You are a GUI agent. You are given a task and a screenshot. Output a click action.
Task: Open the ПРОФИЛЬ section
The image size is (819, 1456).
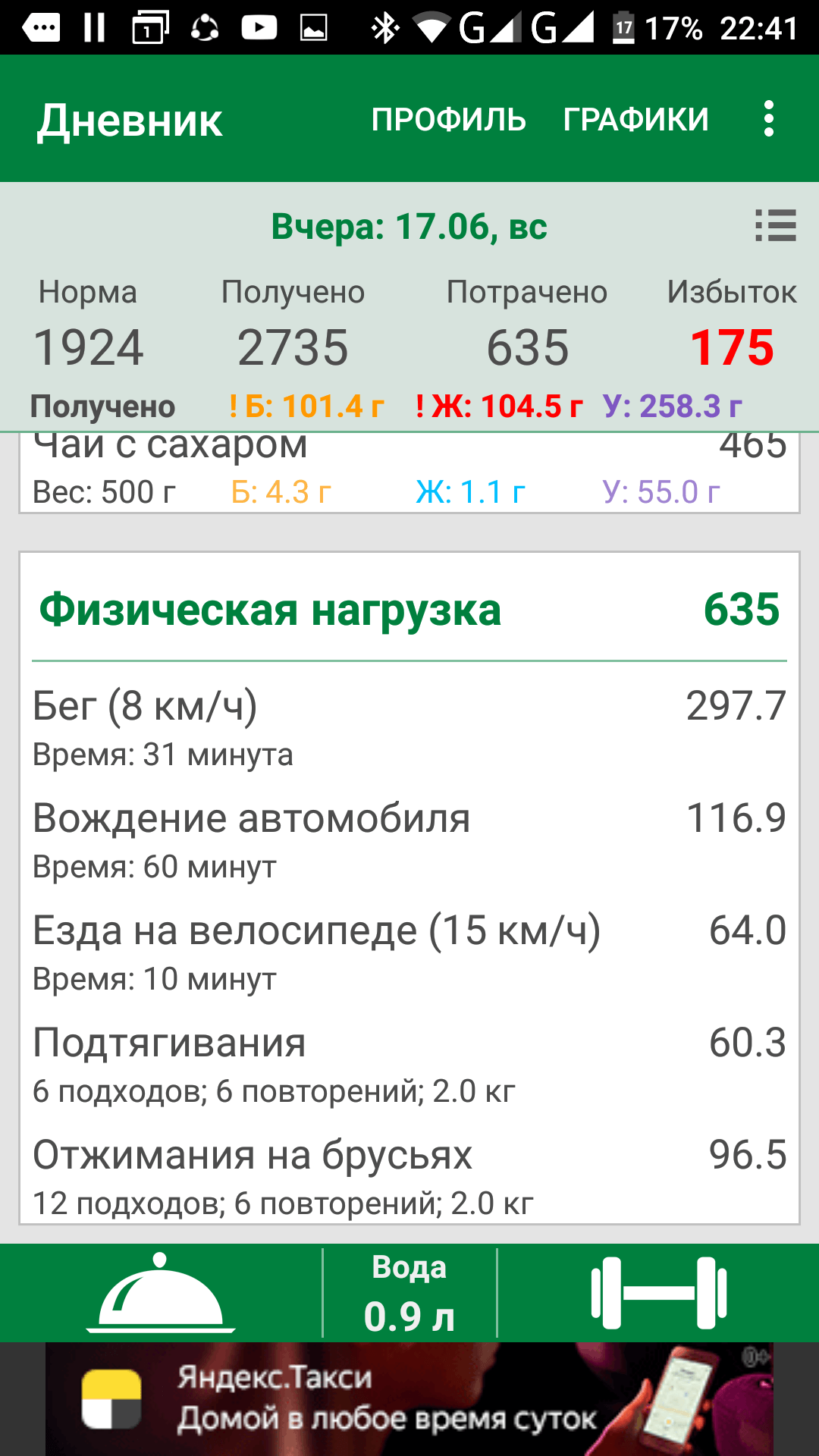[448, 119]
